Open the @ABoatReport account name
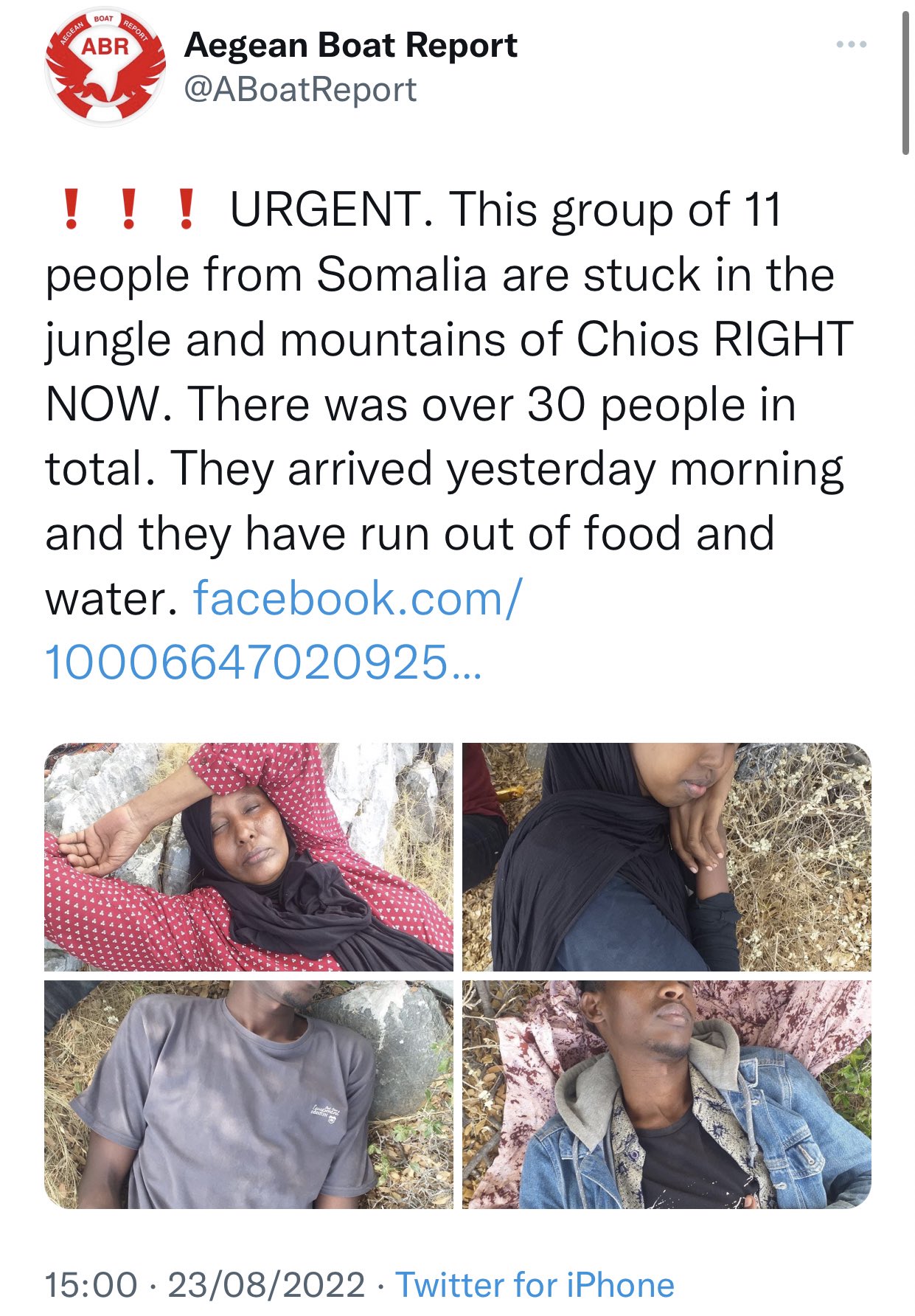915x1316 pixels. point(300,90)
